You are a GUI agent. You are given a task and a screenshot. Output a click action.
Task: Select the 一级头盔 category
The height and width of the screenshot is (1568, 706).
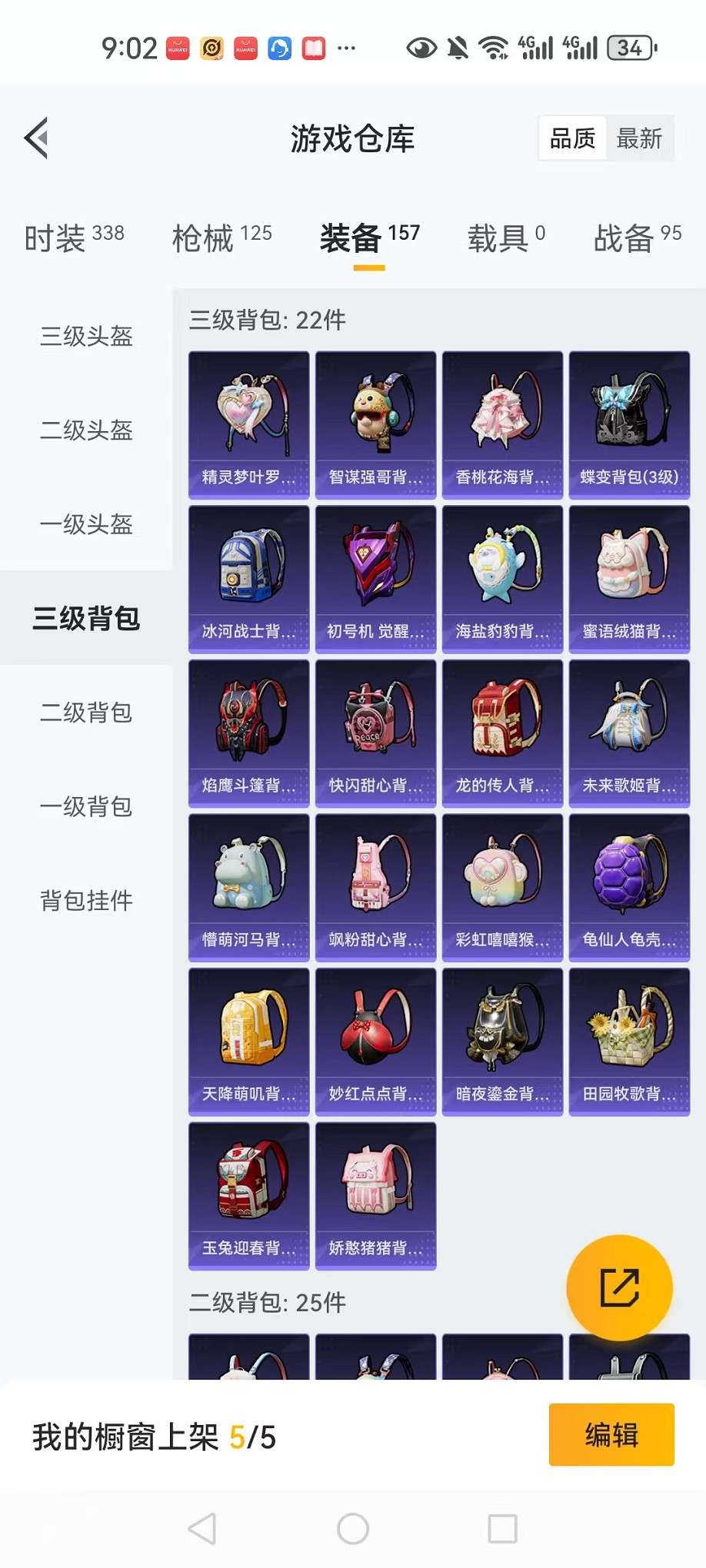pyautogui.click(x=86, y=524)
